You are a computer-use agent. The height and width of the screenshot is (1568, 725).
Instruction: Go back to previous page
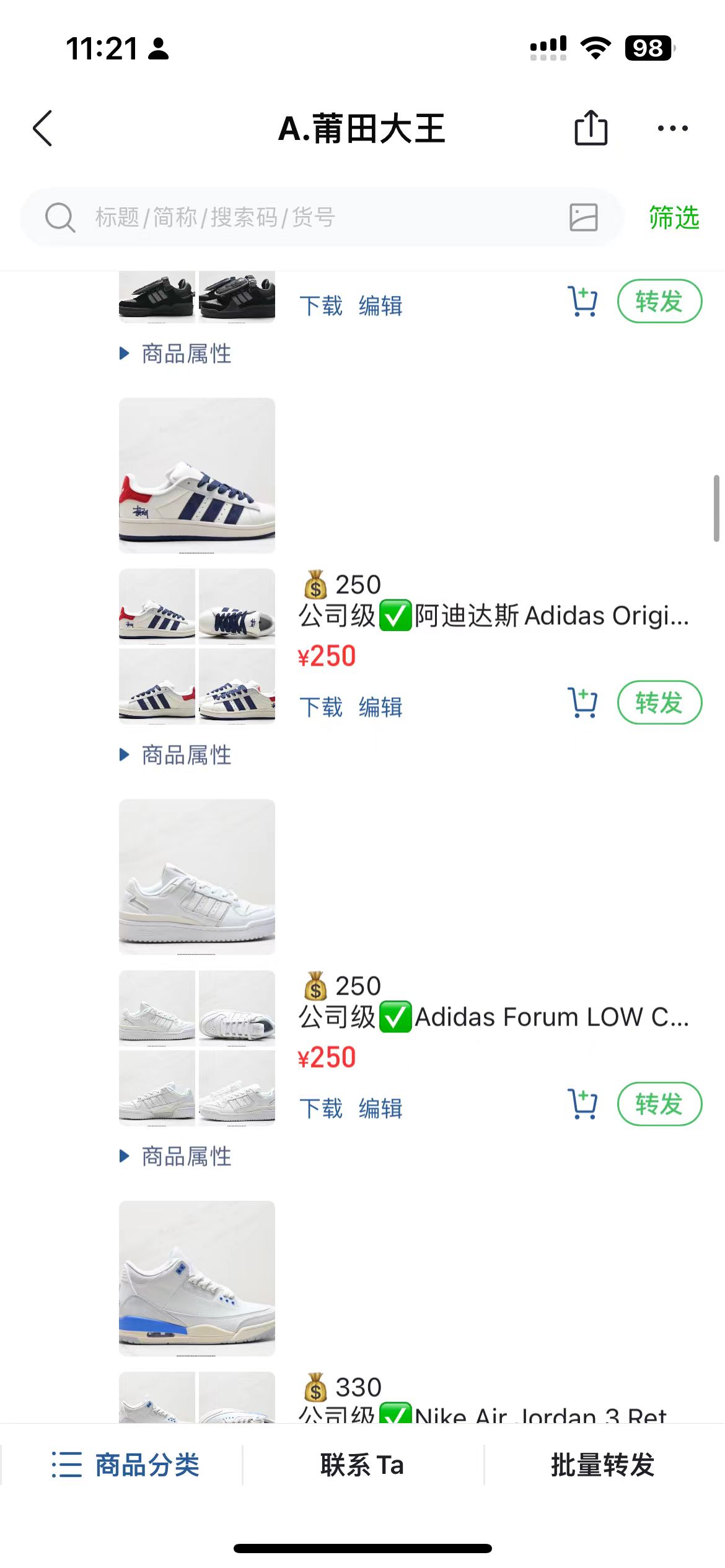tap(43, 128)
